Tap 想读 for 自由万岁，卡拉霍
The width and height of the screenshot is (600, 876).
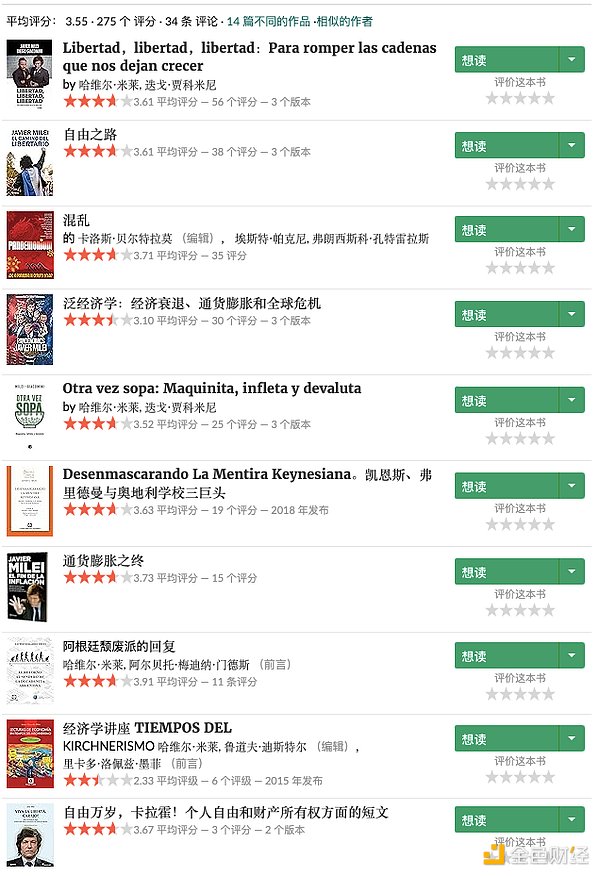coord(506,820)
